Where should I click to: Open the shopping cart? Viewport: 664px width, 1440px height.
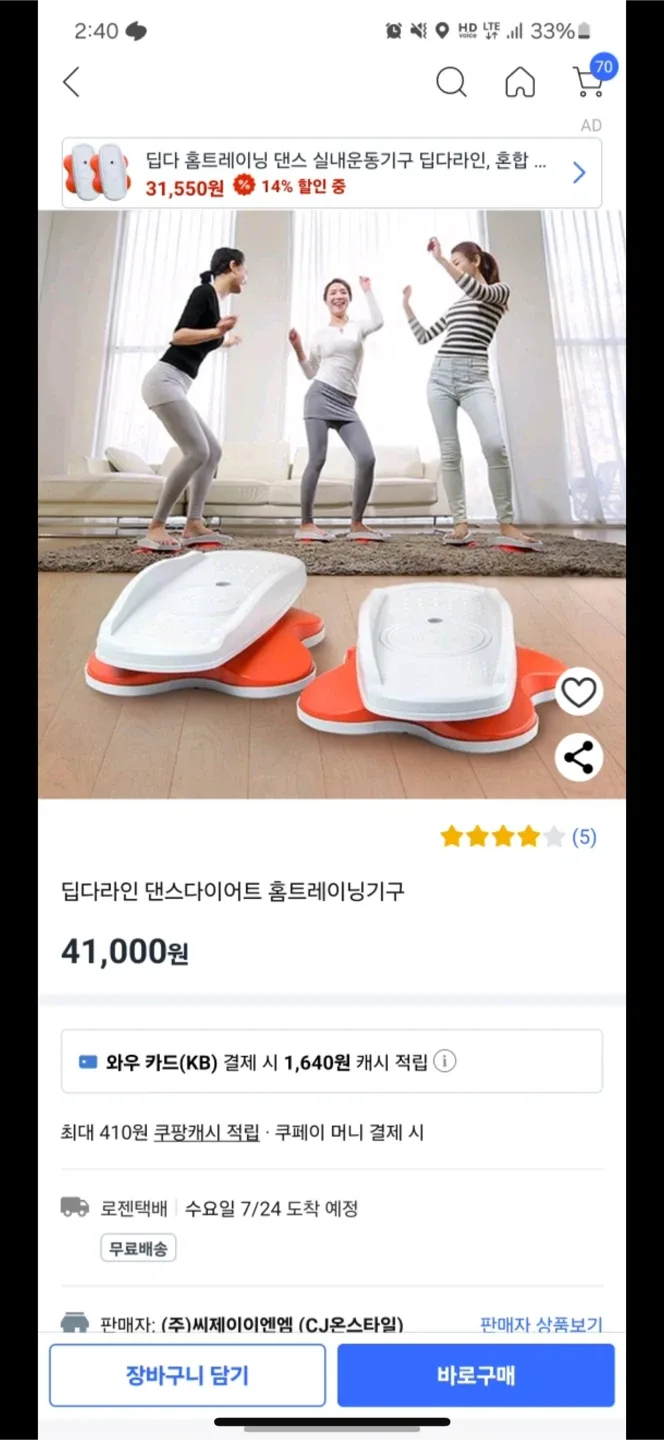588,80
